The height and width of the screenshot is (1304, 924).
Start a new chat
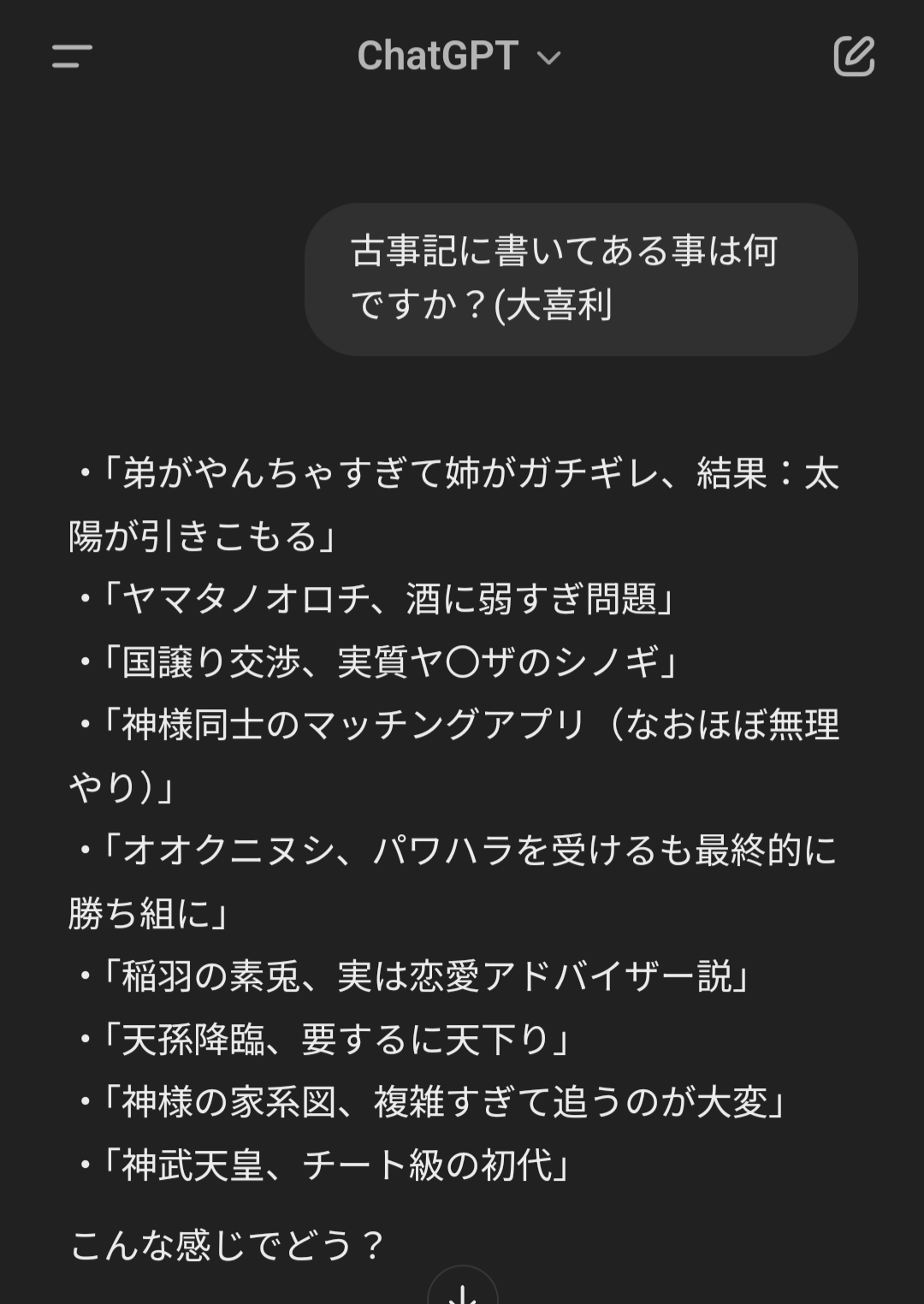point(854,56)
